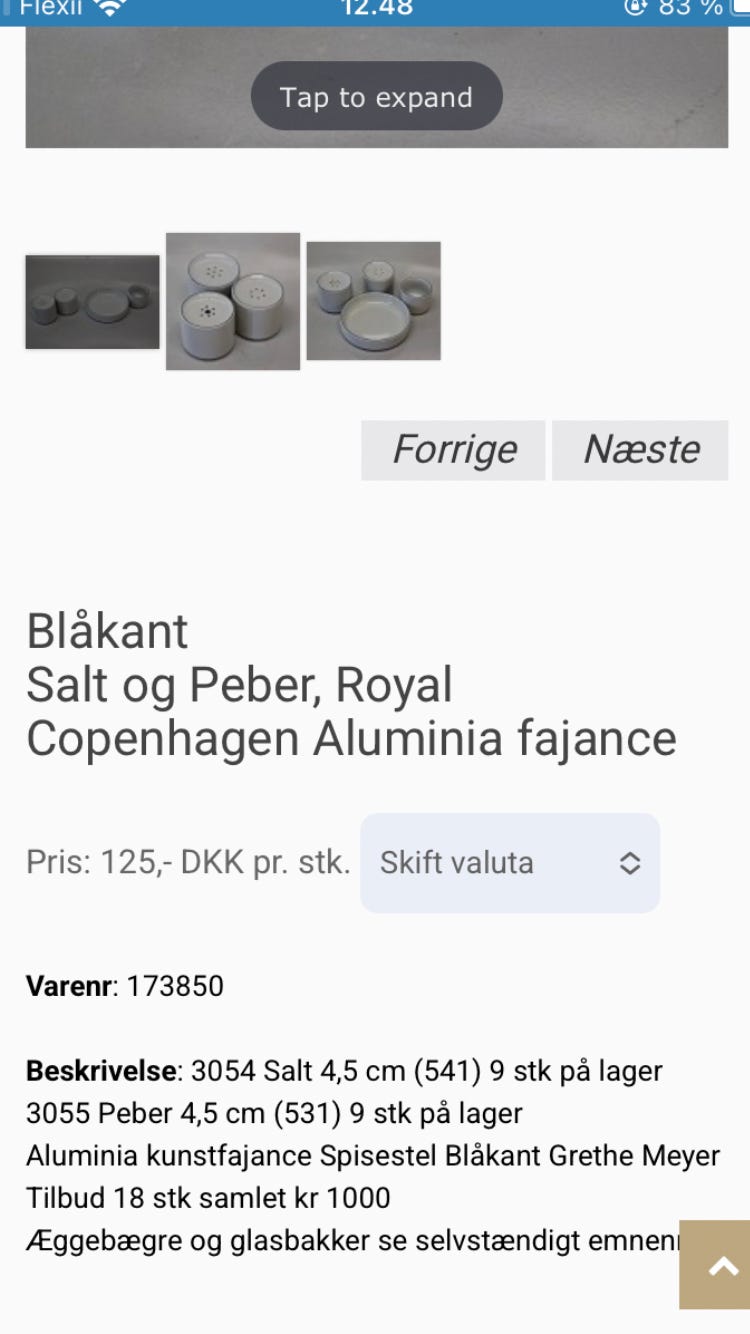Go to the next item via Næste
750x1334 pixels.
pyautogui.click(x=640, y=449)
